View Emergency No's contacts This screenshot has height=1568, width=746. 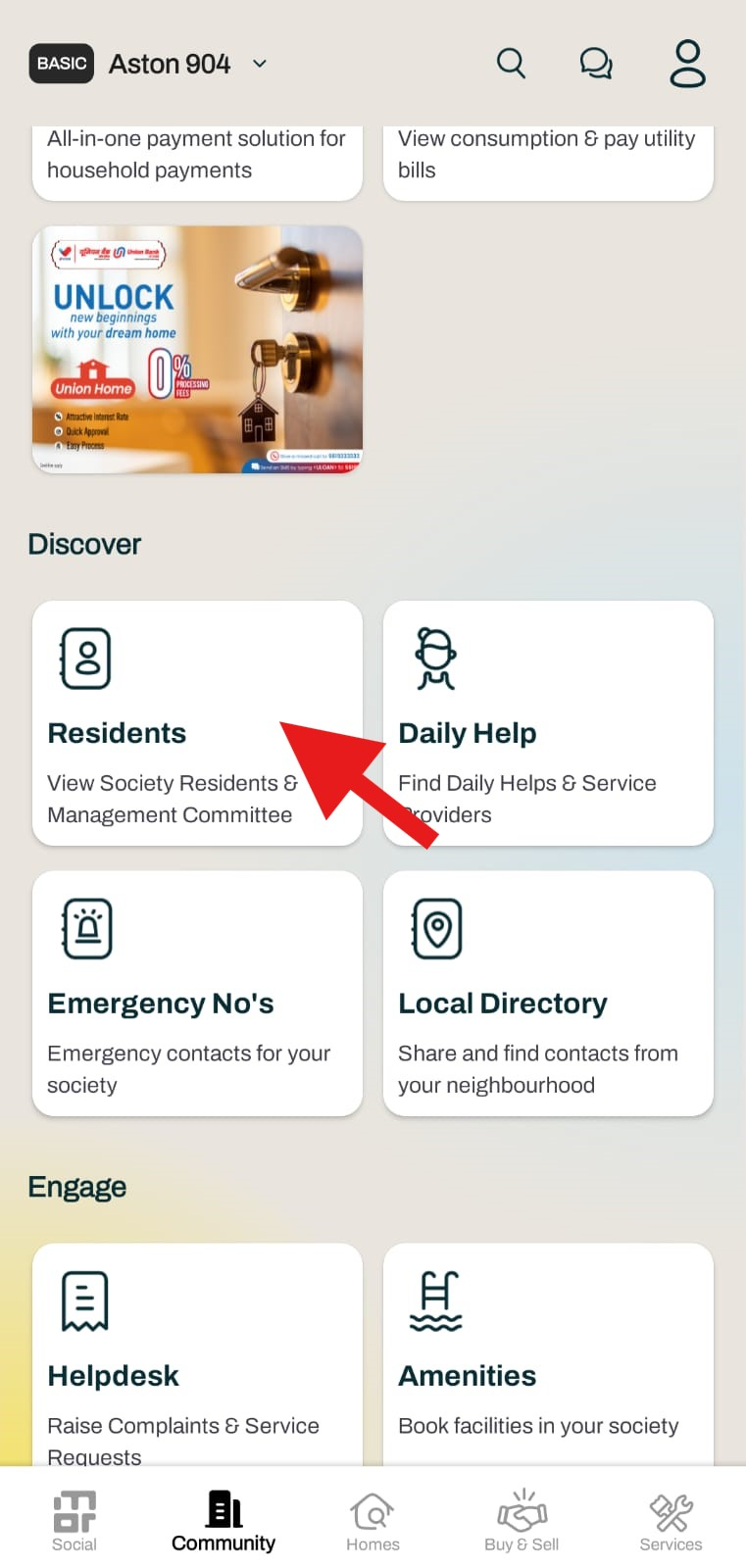[x=197, y=993]
